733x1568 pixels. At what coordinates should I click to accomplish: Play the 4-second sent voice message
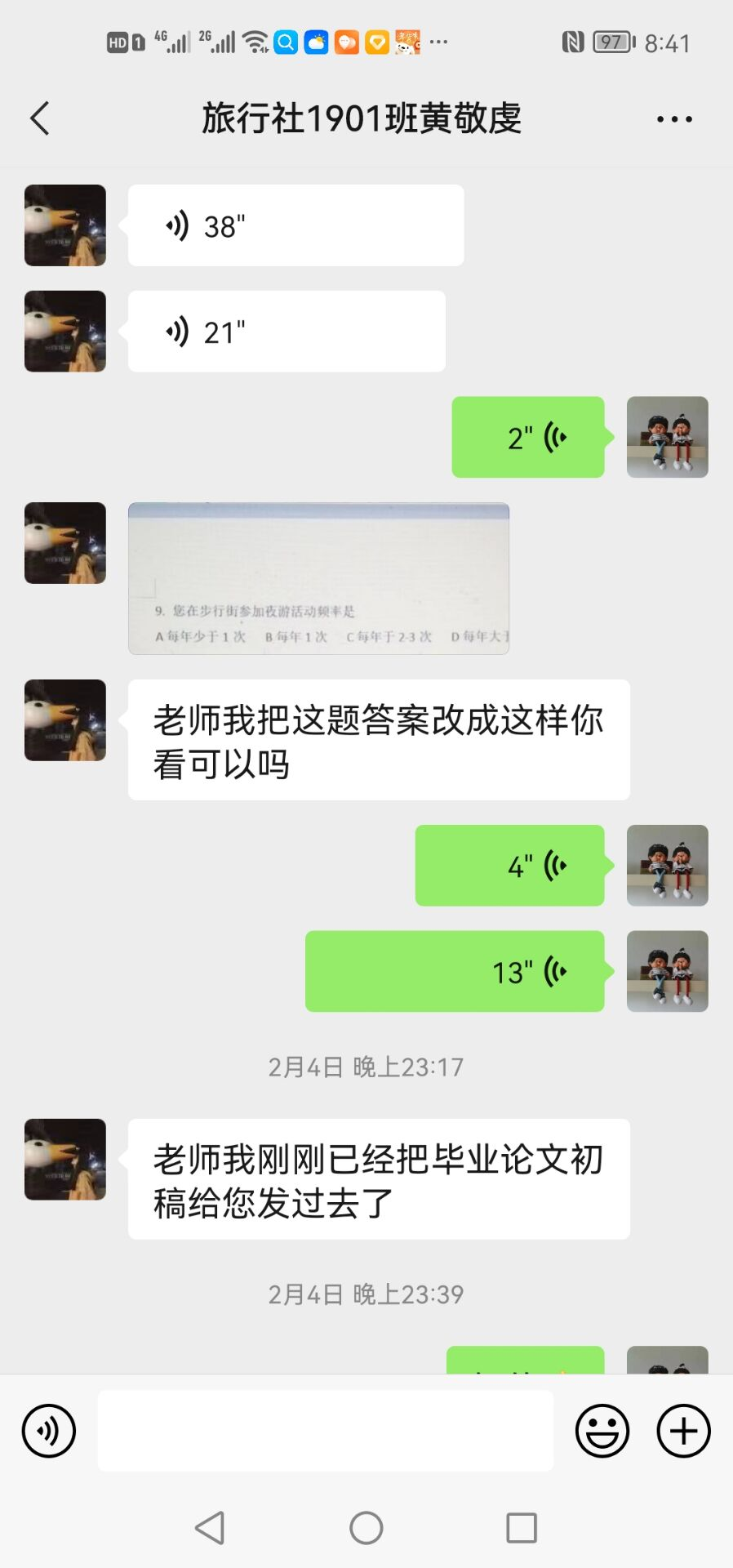509,866
